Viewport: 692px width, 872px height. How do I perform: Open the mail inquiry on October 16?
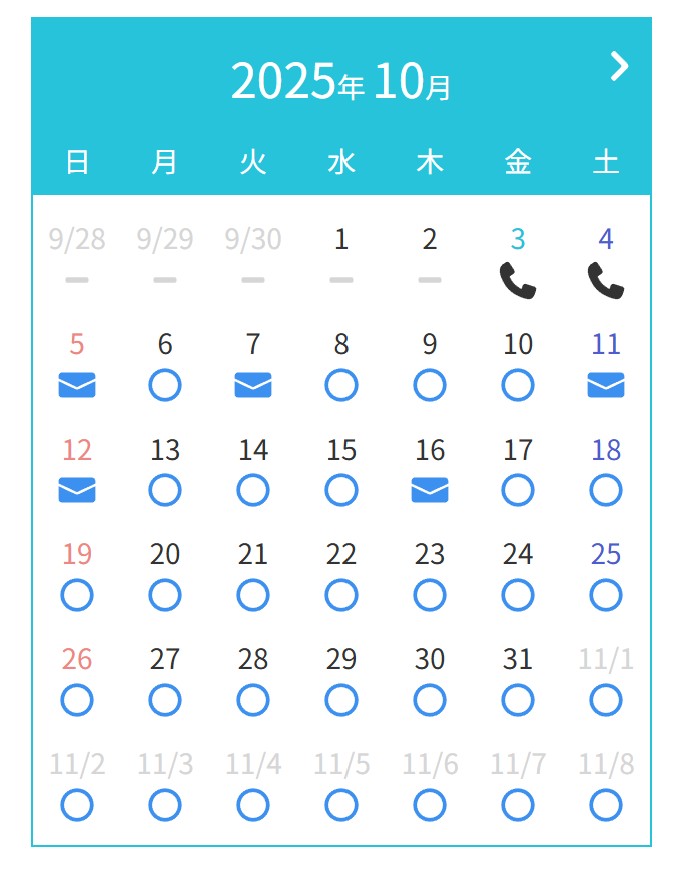pos(430,490)
